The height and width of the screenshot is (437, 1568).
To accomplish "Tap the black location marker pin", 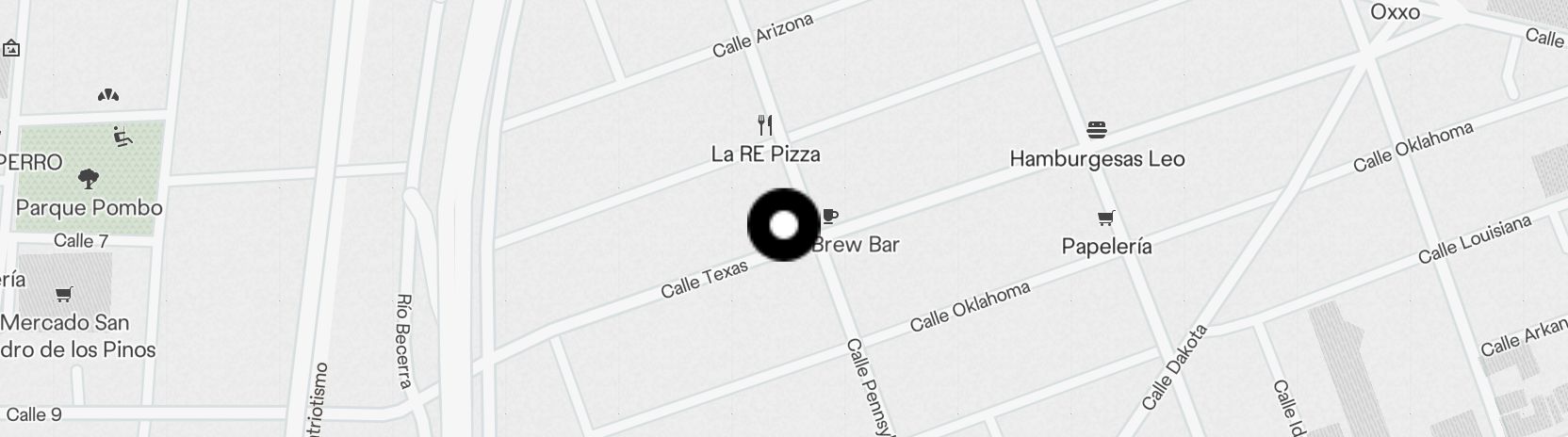I will click(783, 225).
